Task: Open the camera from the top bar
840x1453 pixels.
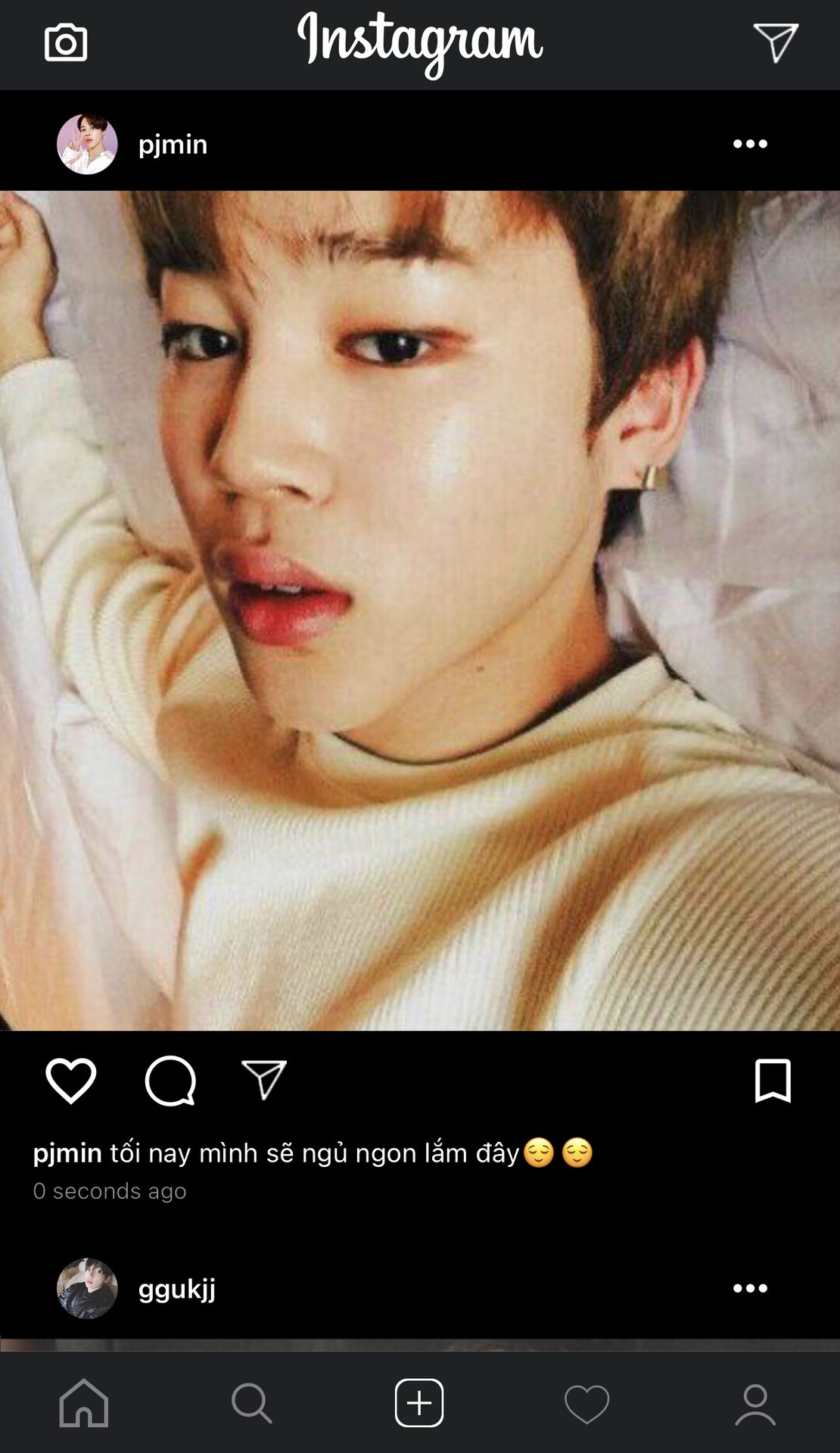Action: click(66, 42)
